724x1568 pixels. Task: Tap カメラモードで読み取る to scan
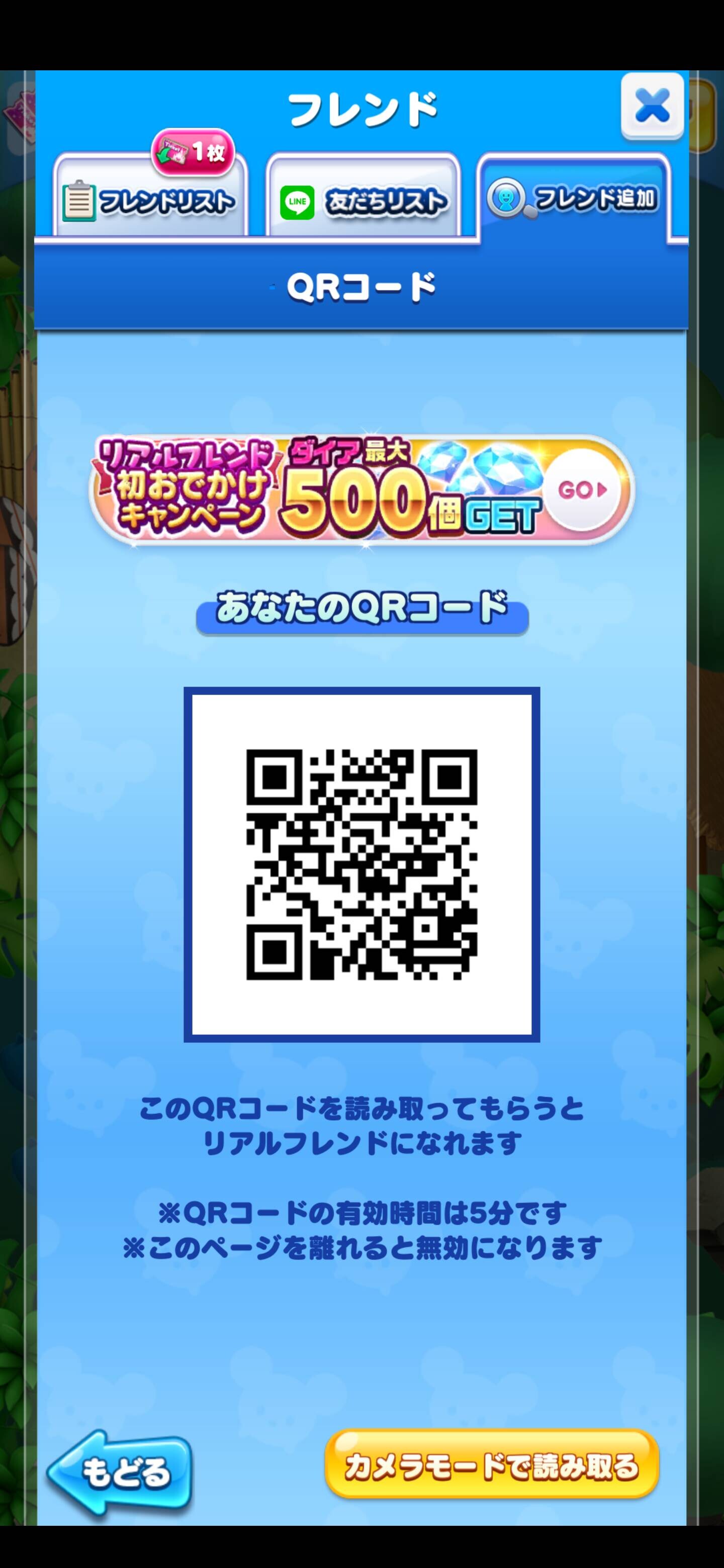pos(492,1465)
